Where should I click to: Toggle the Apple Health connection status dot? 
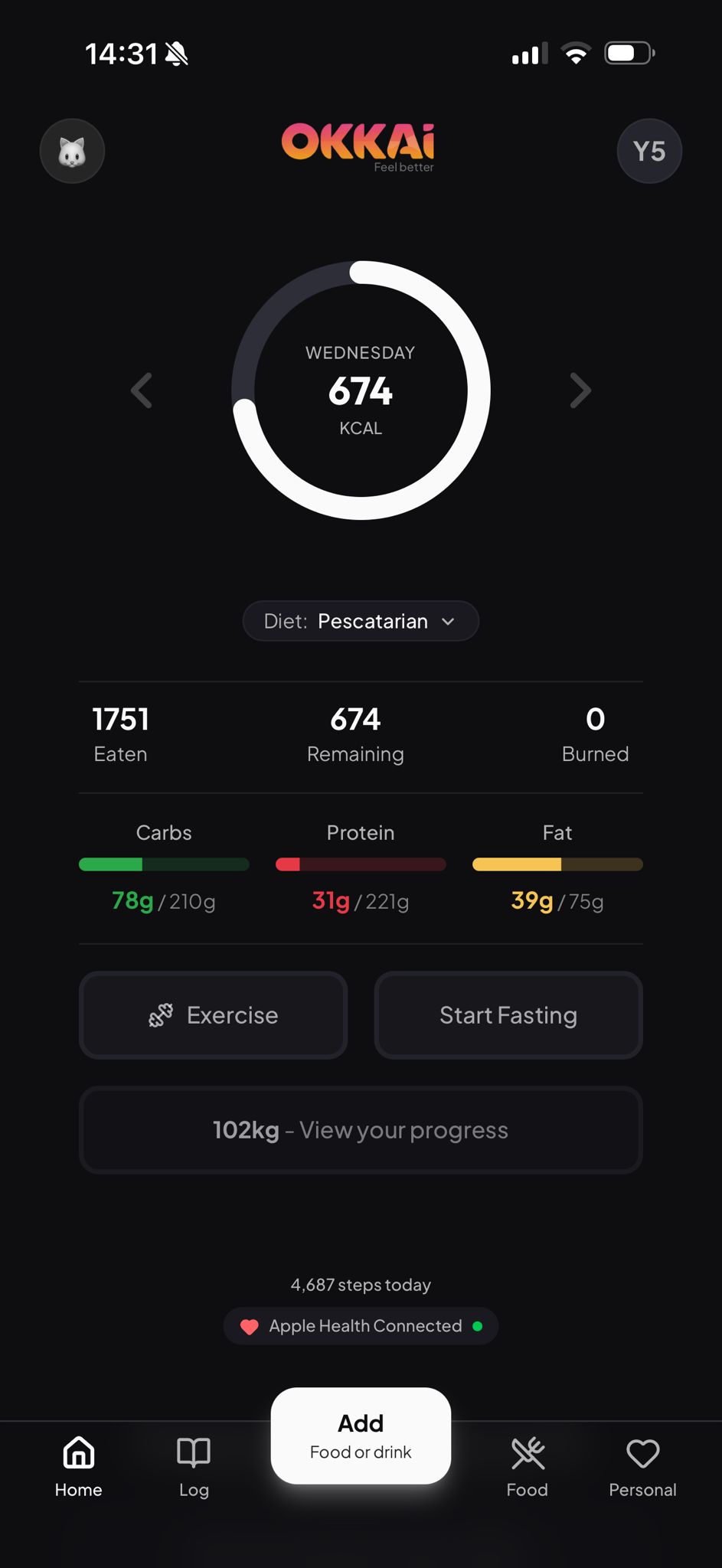[479, 1326]
